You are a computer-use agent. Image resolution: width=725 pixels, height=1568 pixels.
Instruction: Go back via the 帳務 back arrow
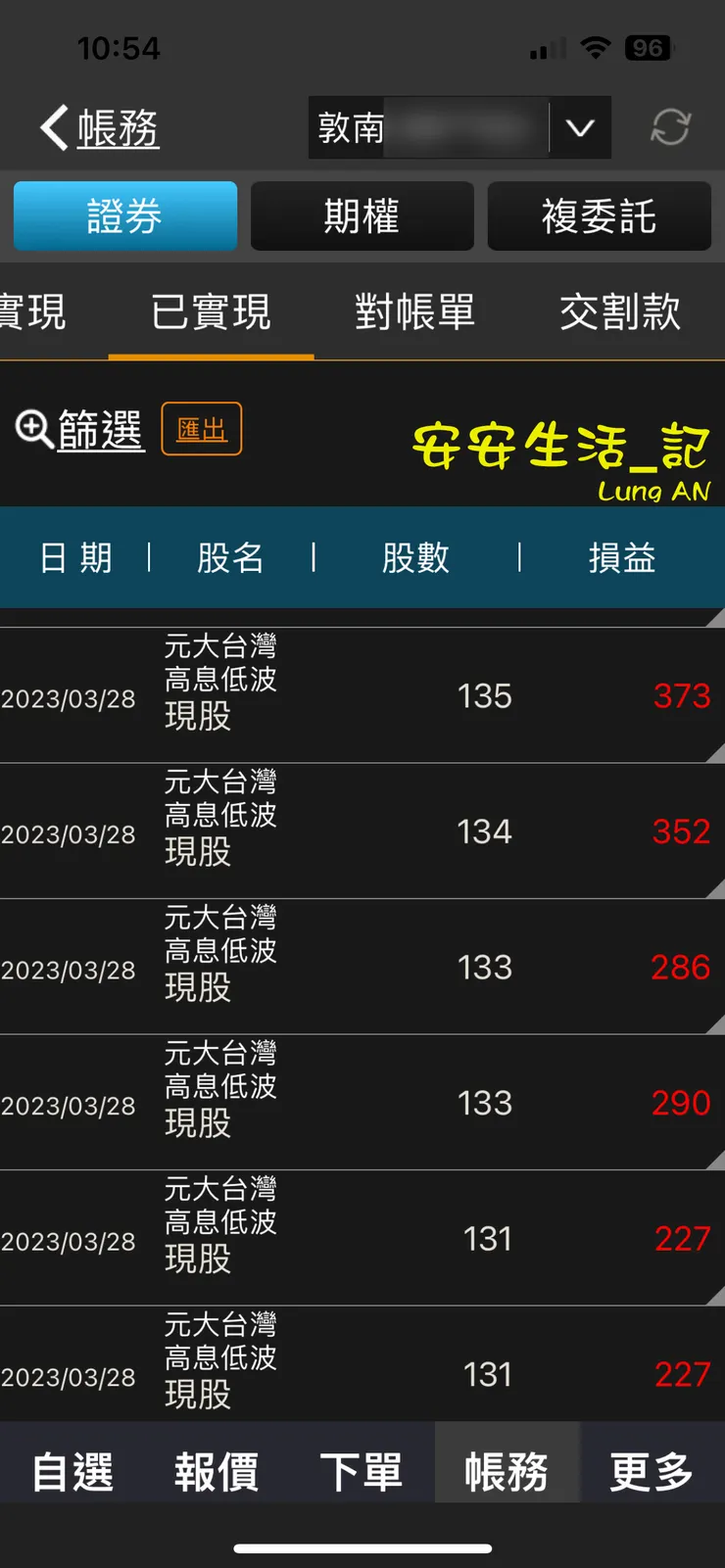[98, 128]
